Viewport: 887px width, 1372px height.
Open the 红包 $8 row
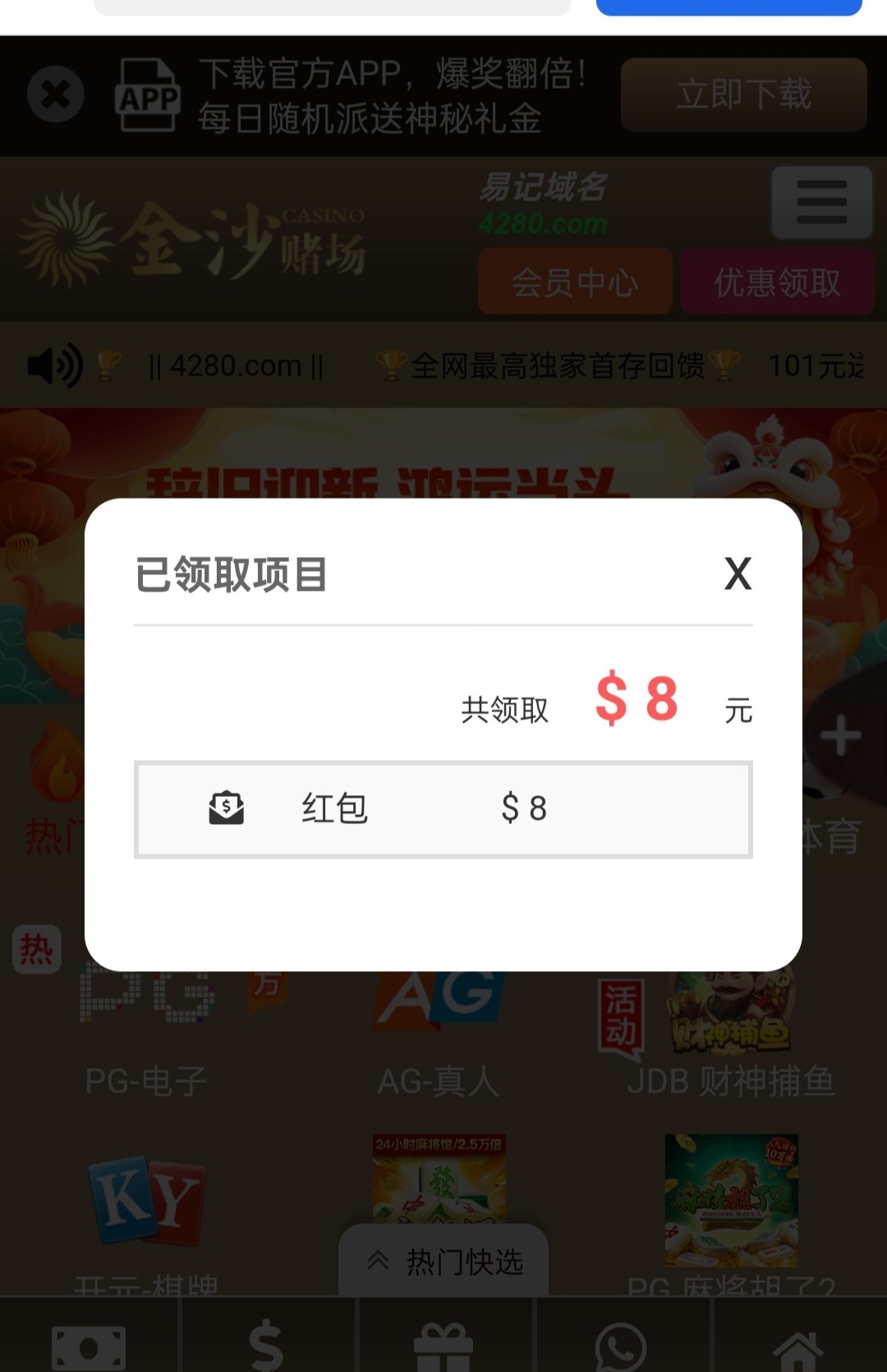click(x=443, y=809)
